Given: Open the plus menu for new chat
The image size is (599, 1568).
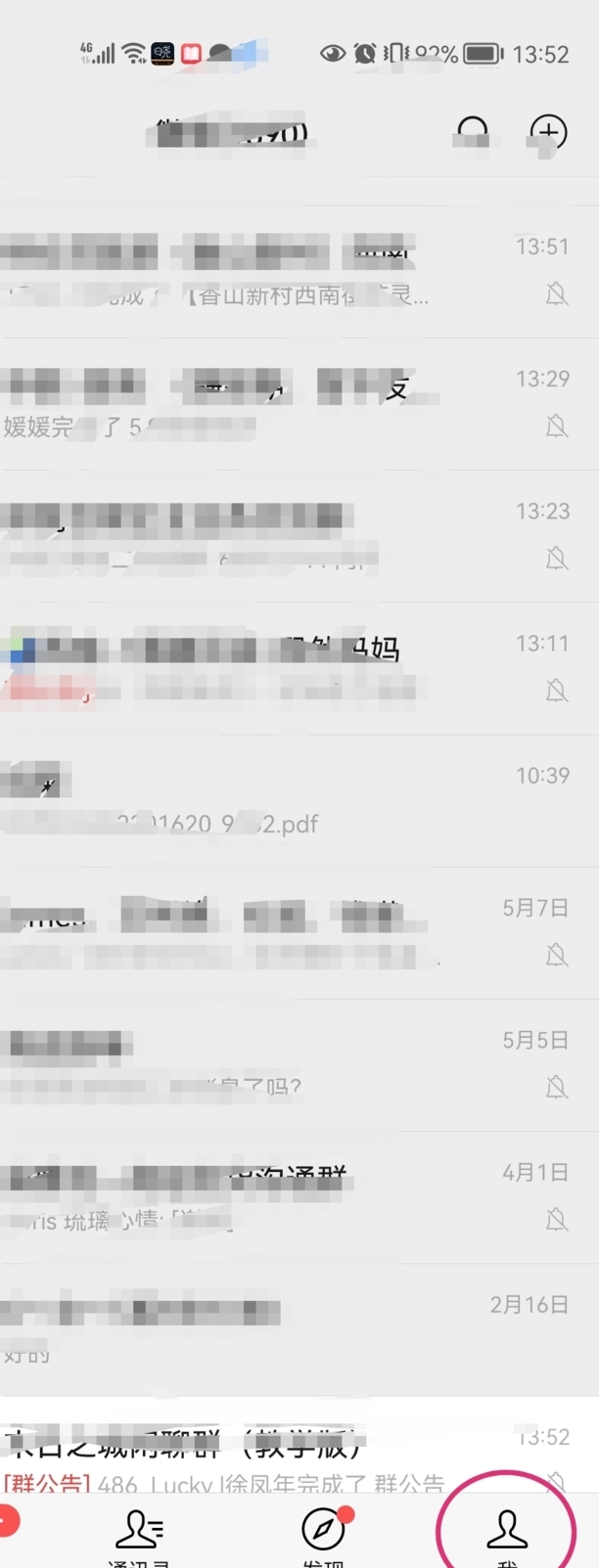Looking at the screenshot, I should coord(548,133).
